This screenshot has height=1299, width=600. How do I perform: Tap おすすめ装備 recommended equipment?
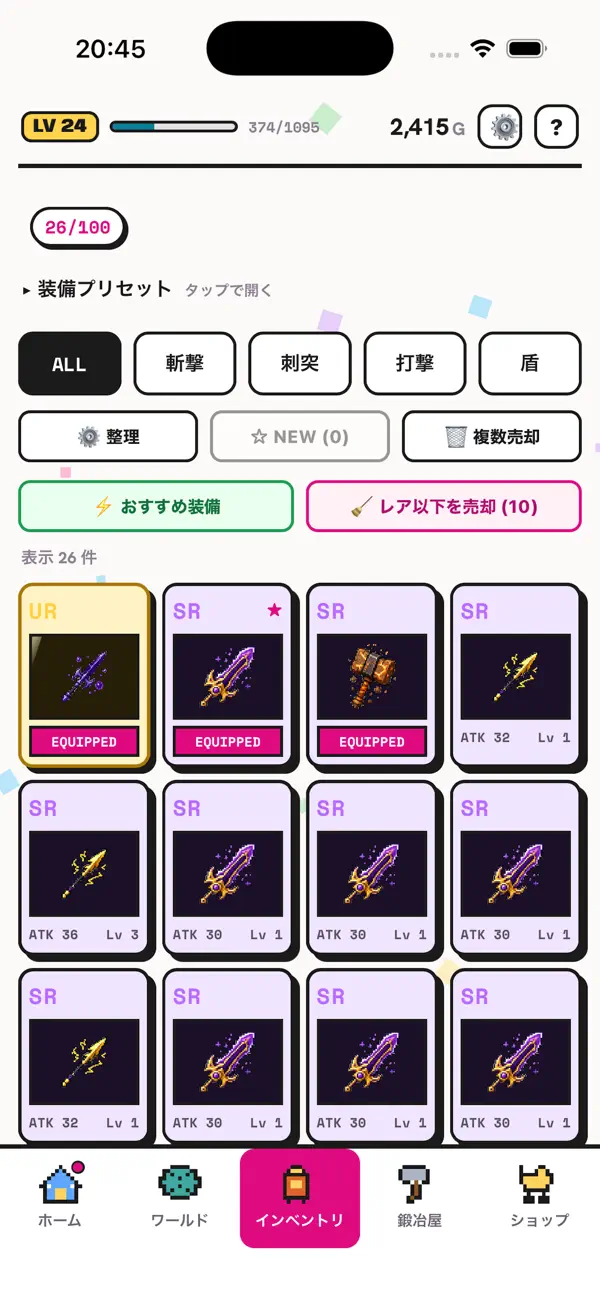pyautogui.click(x=156, y=506)
